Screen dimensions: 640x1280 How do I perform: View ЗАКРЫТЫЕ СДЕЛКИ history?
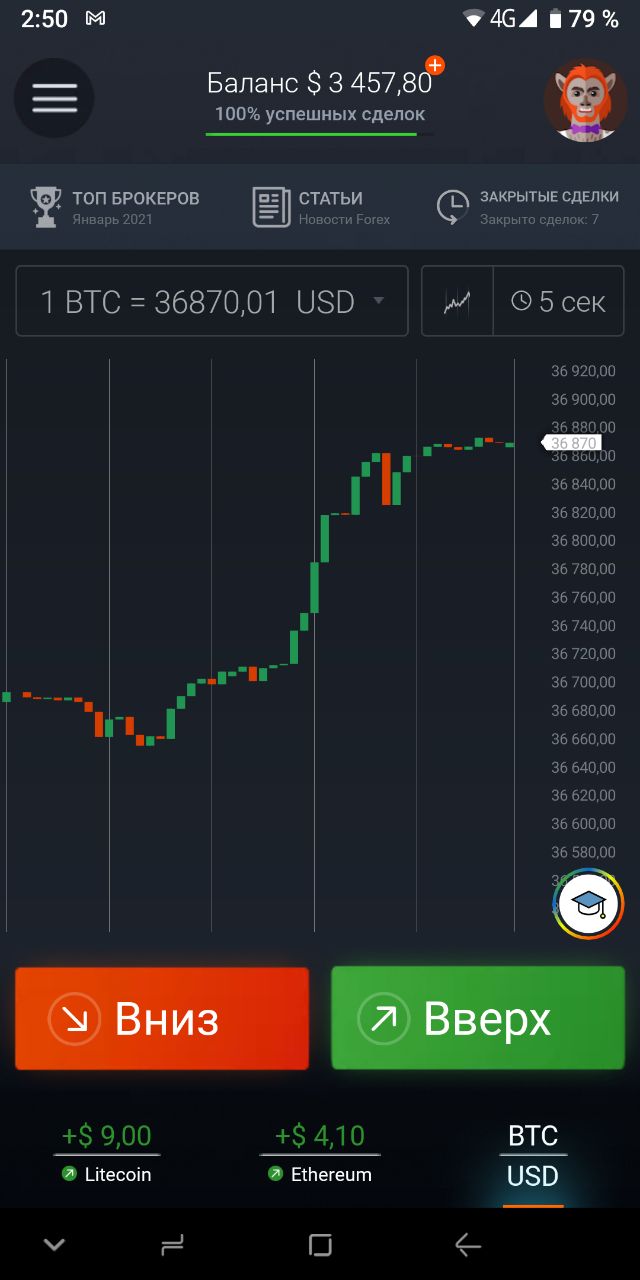(528, 206)
